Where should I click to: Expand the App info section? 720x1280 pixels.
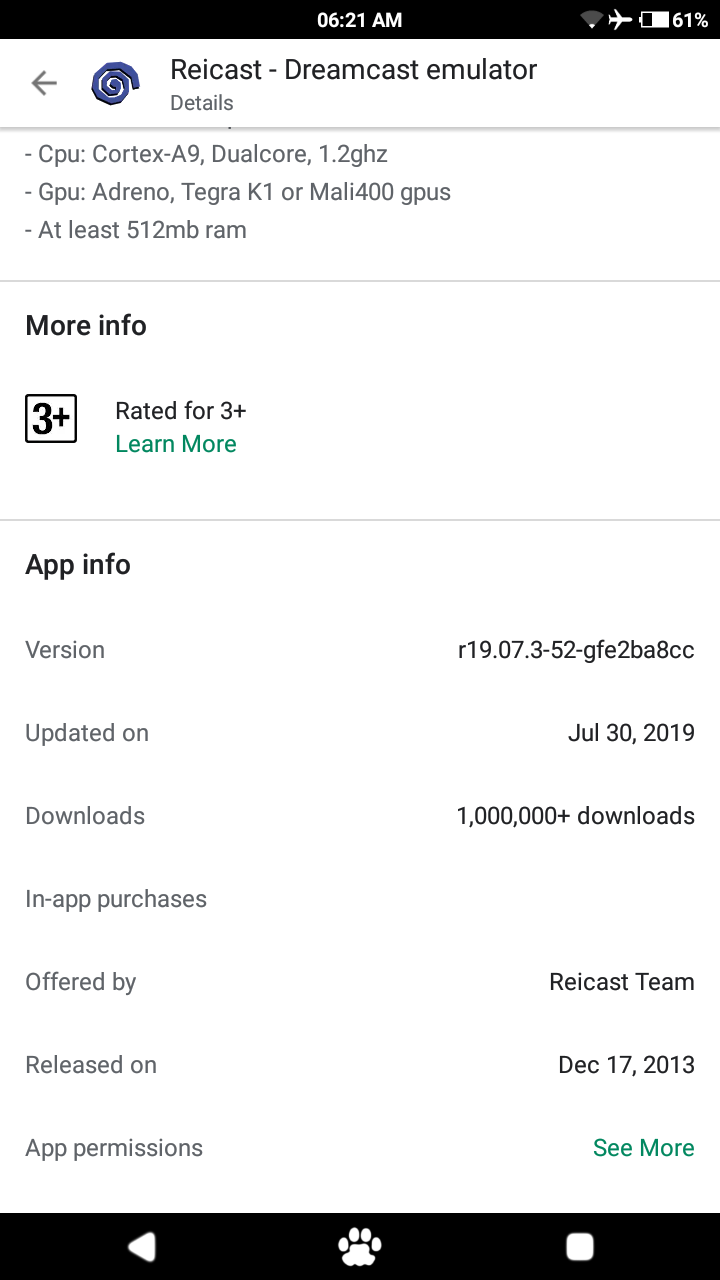tap(78, 564)
